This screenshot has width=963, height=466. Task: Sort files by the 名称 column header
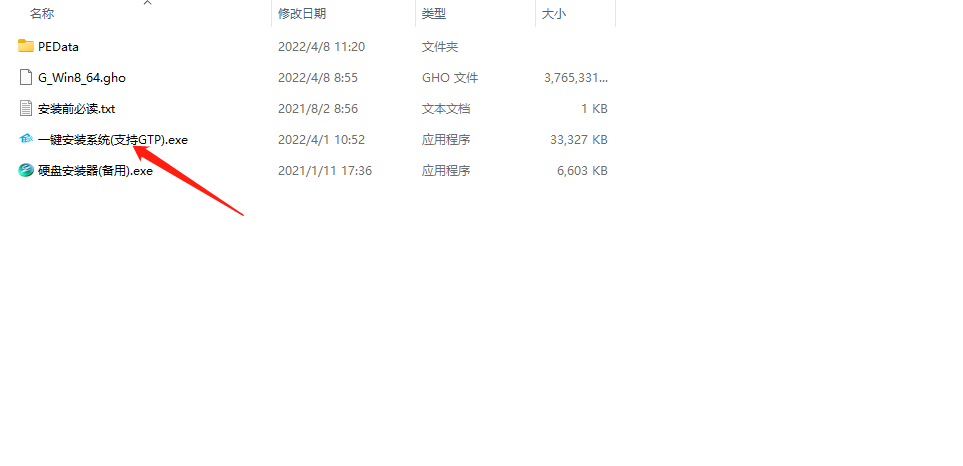[42, 14]
